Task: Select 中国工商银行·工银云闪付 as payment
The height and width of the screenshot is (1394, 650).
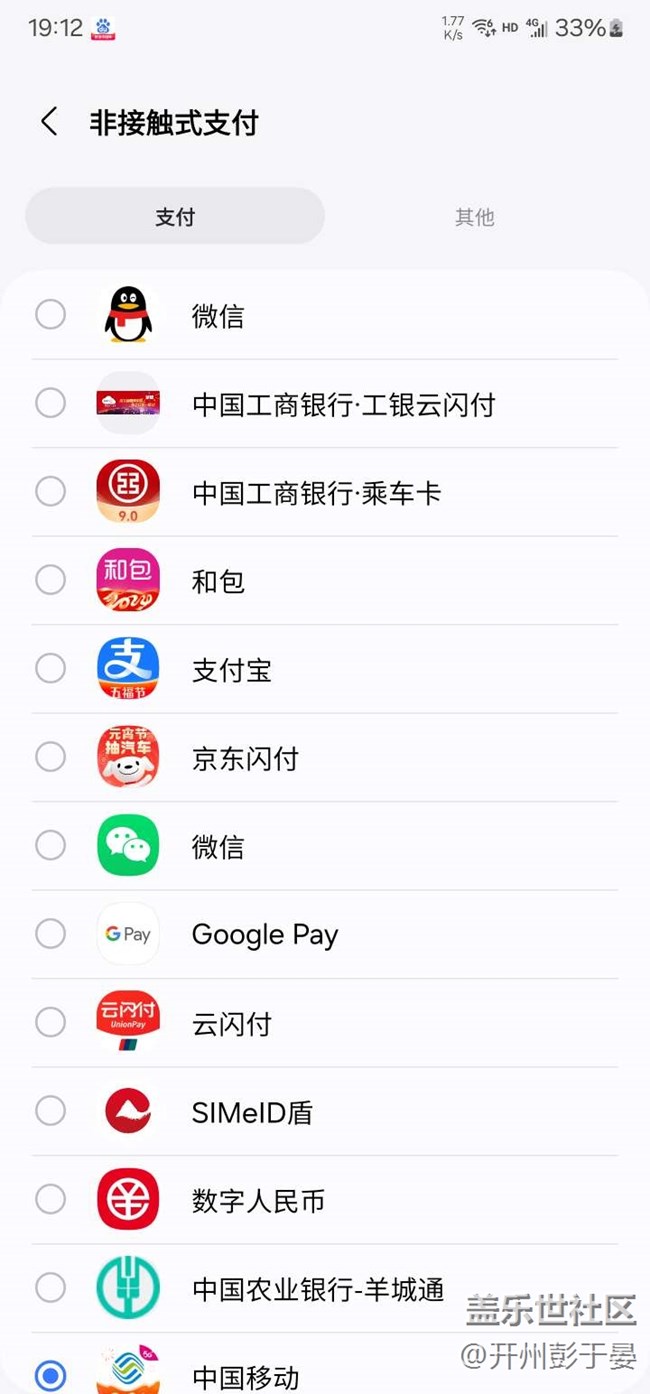Action: 51,403
